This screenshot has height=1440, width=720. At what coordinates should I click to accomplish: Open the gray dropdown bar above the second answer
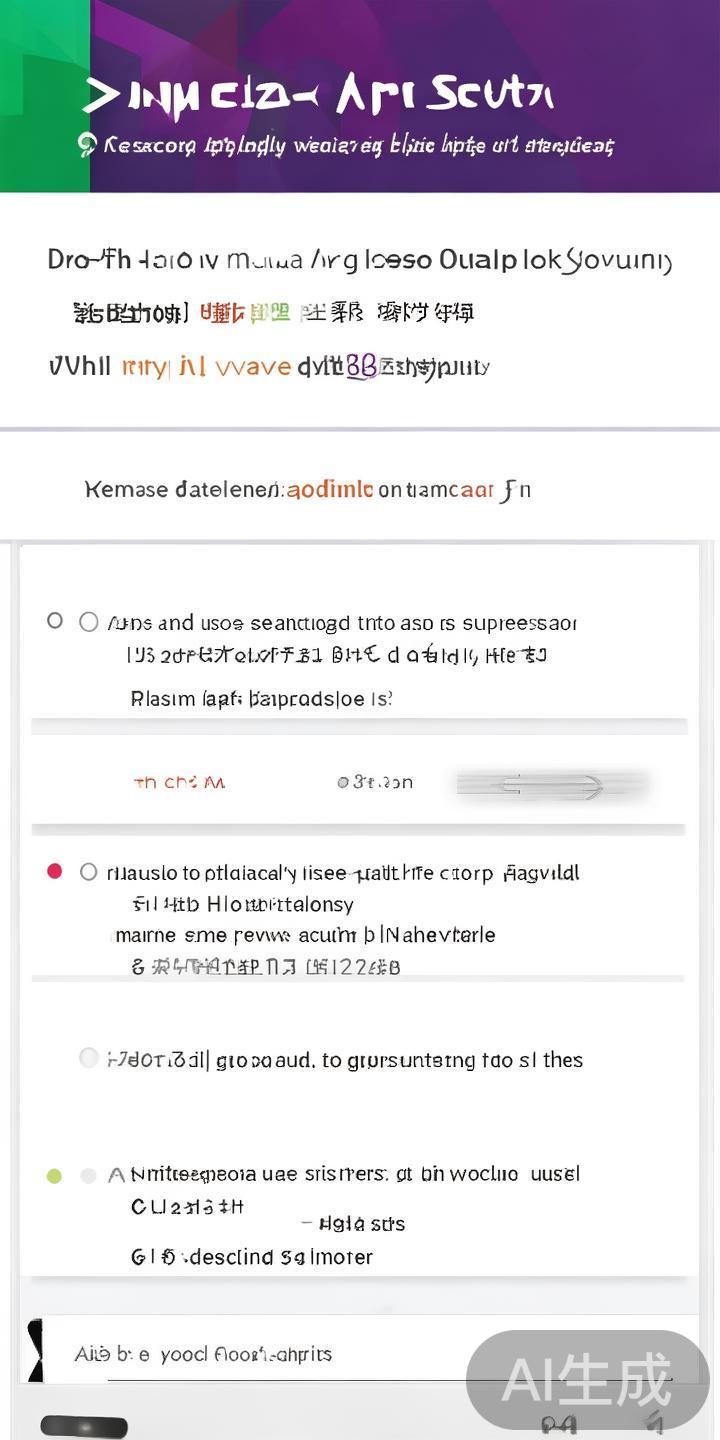click(360, 829)
